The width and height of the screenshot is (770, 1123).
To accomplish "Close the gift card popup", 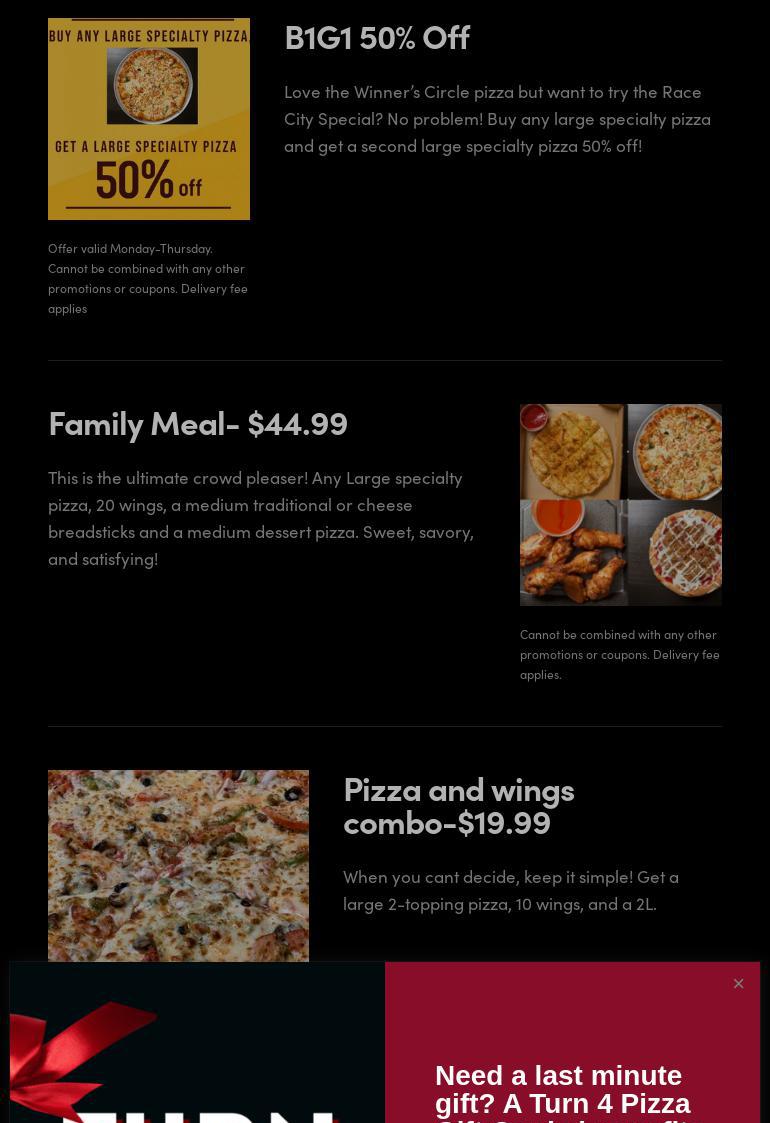I will (x=738, y=983).
